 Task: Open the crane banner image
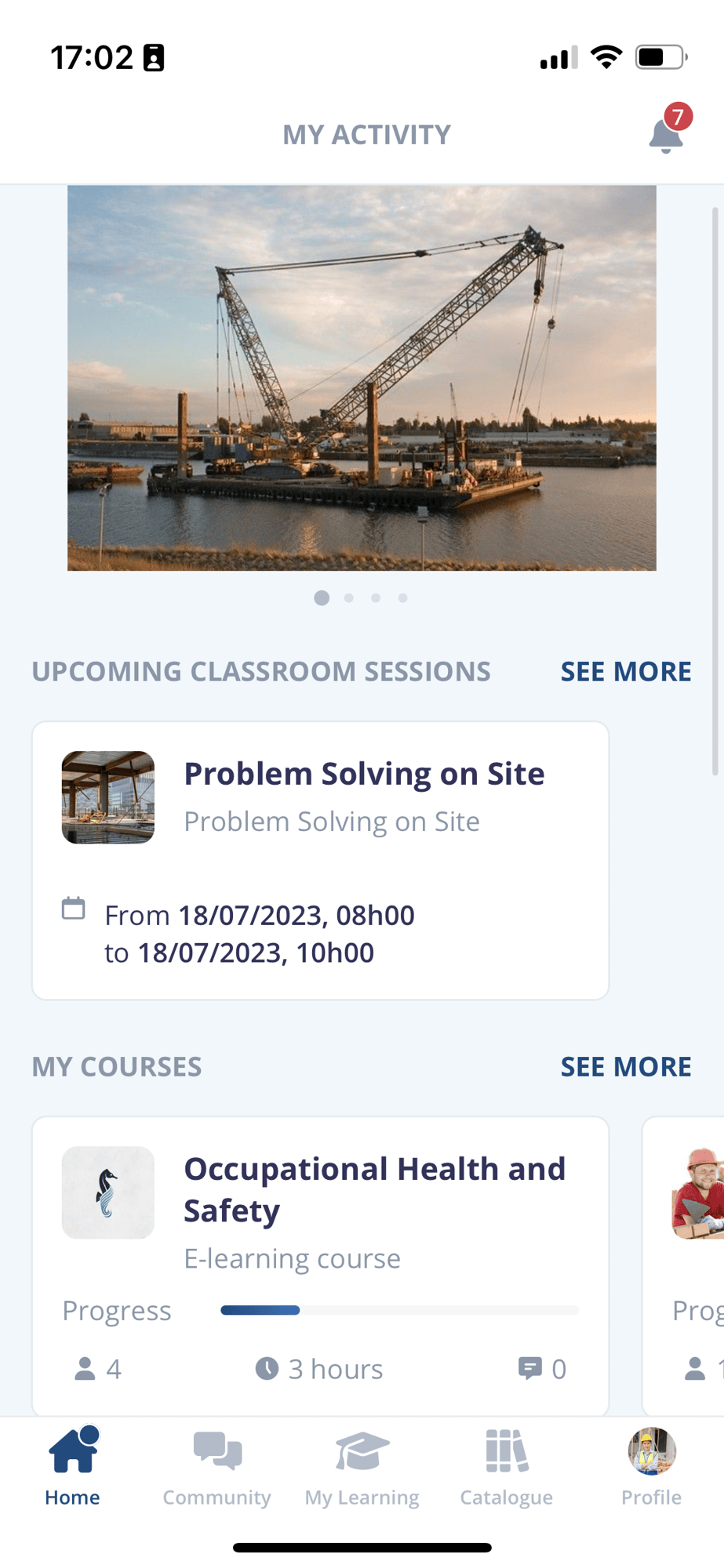pyautogui.click(x=362, y=378)
